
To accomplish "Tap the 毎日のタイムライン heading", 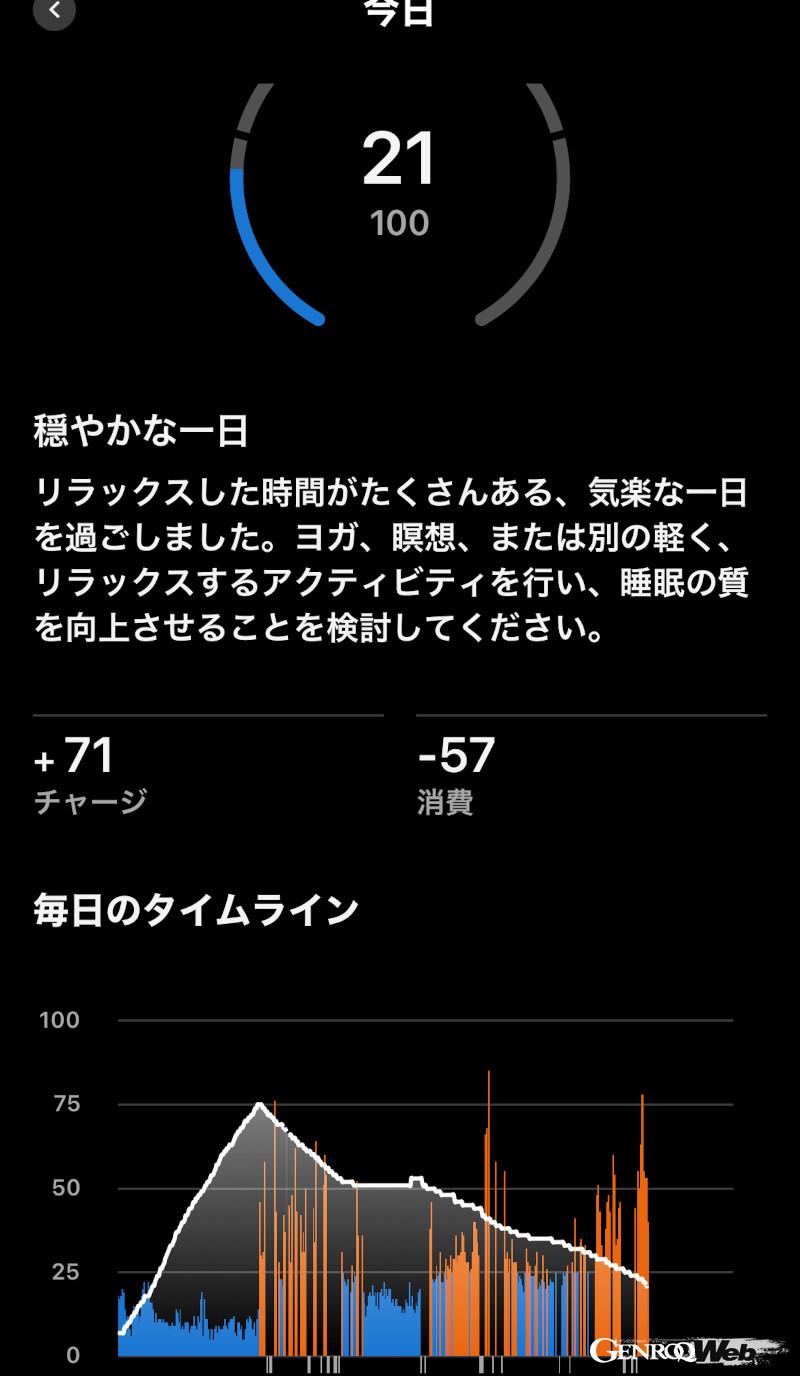I will click(195, 907).
